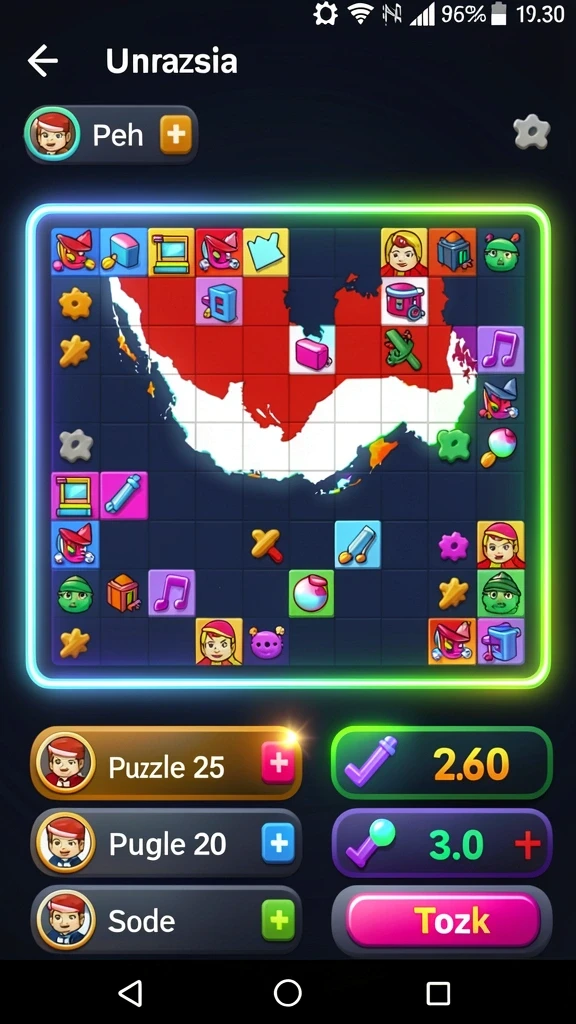This screenshot has width=576, height=1024.
Task: Tap the orange plus next to Peh
Action: [x=176, y=135]
